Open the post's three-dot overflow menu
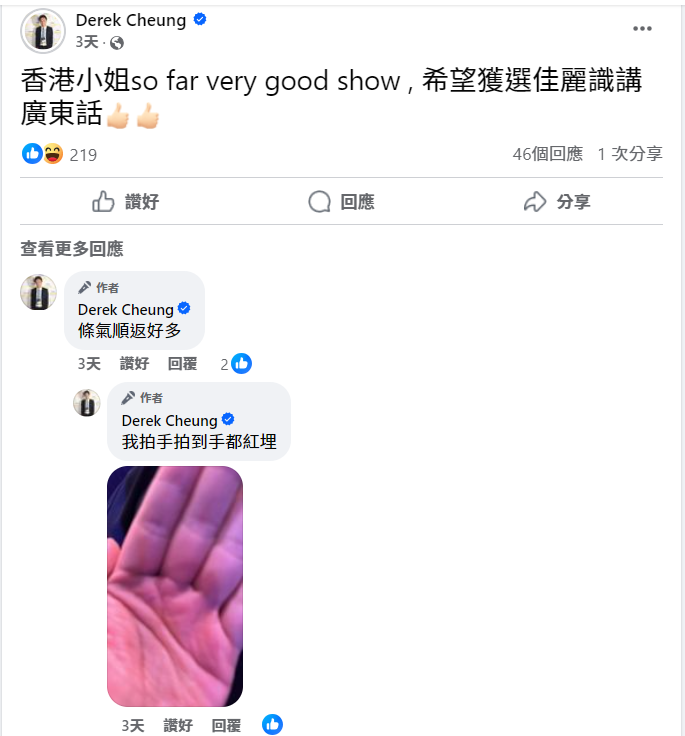 (x=642, y=28)
